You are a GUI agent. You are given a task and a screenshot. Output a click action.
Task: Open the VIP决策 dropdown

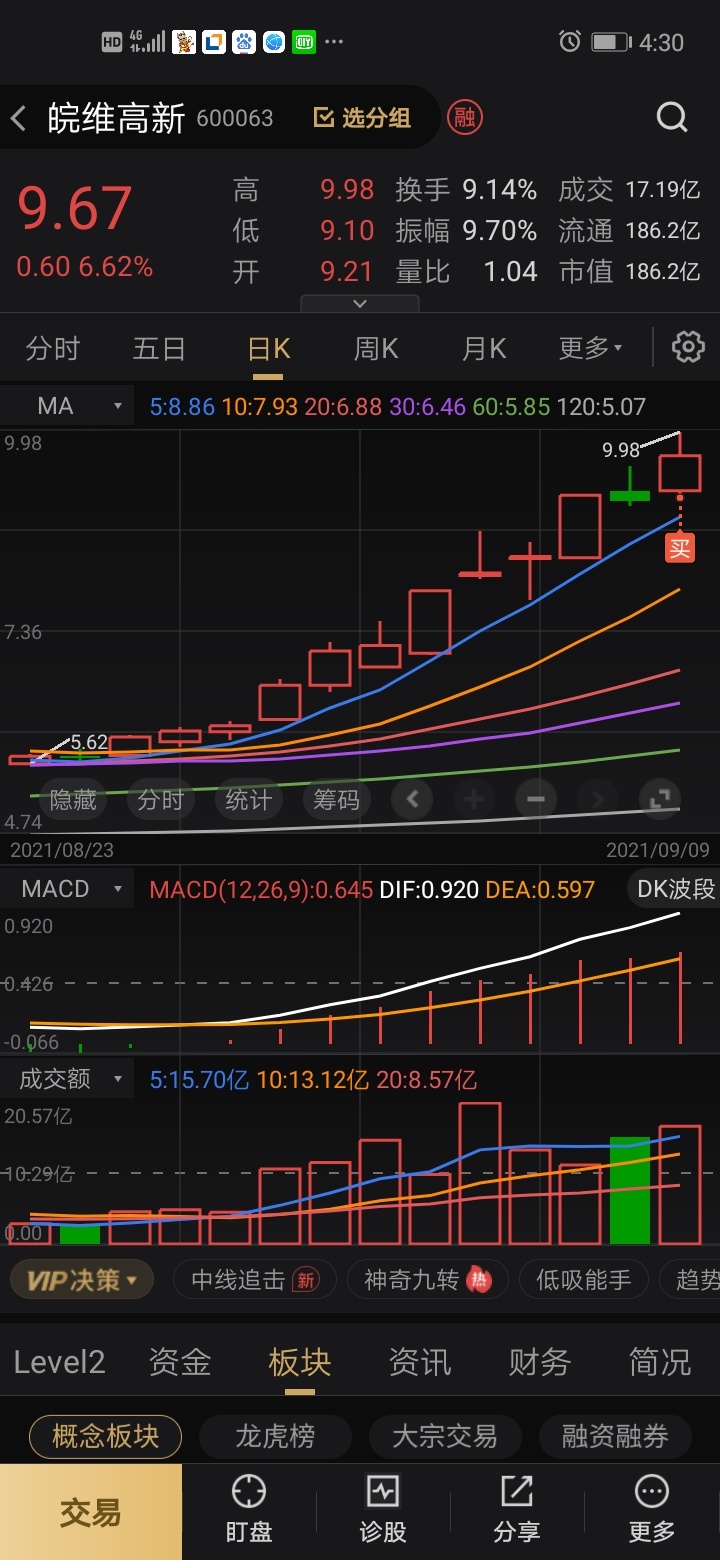pos(82,1279)
